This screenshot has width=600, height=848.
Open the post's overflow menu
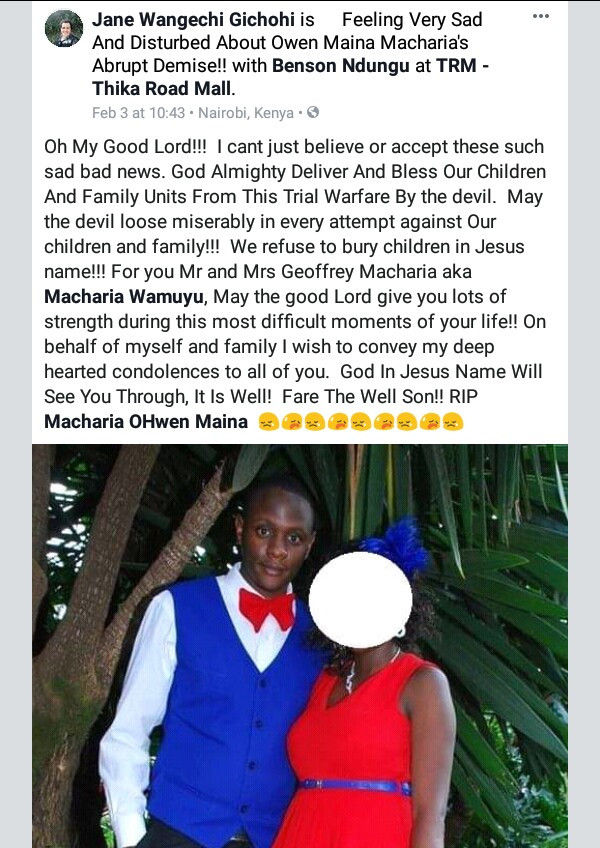point(540,17)
